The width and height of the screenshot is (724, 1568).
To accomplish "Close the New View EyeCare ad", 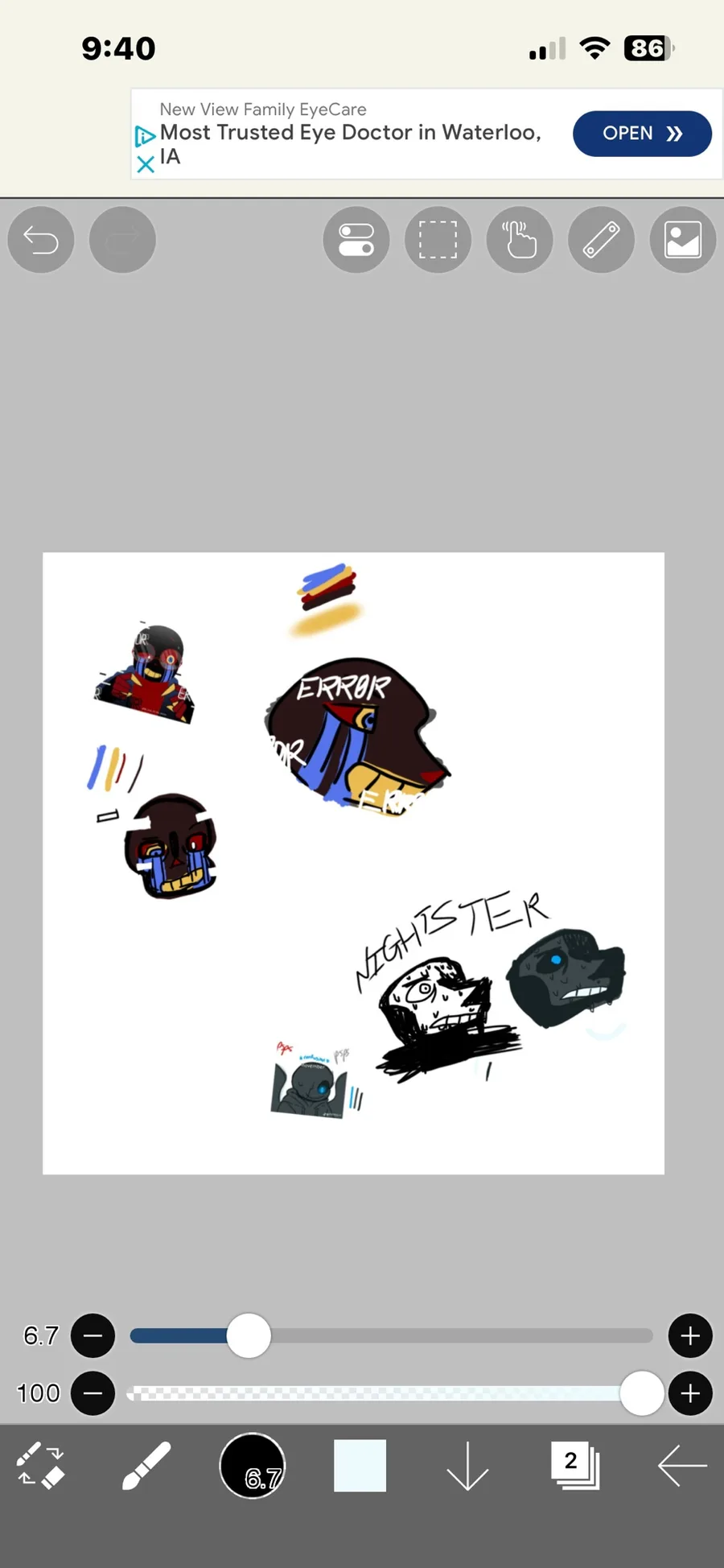I will click(146, 165).
